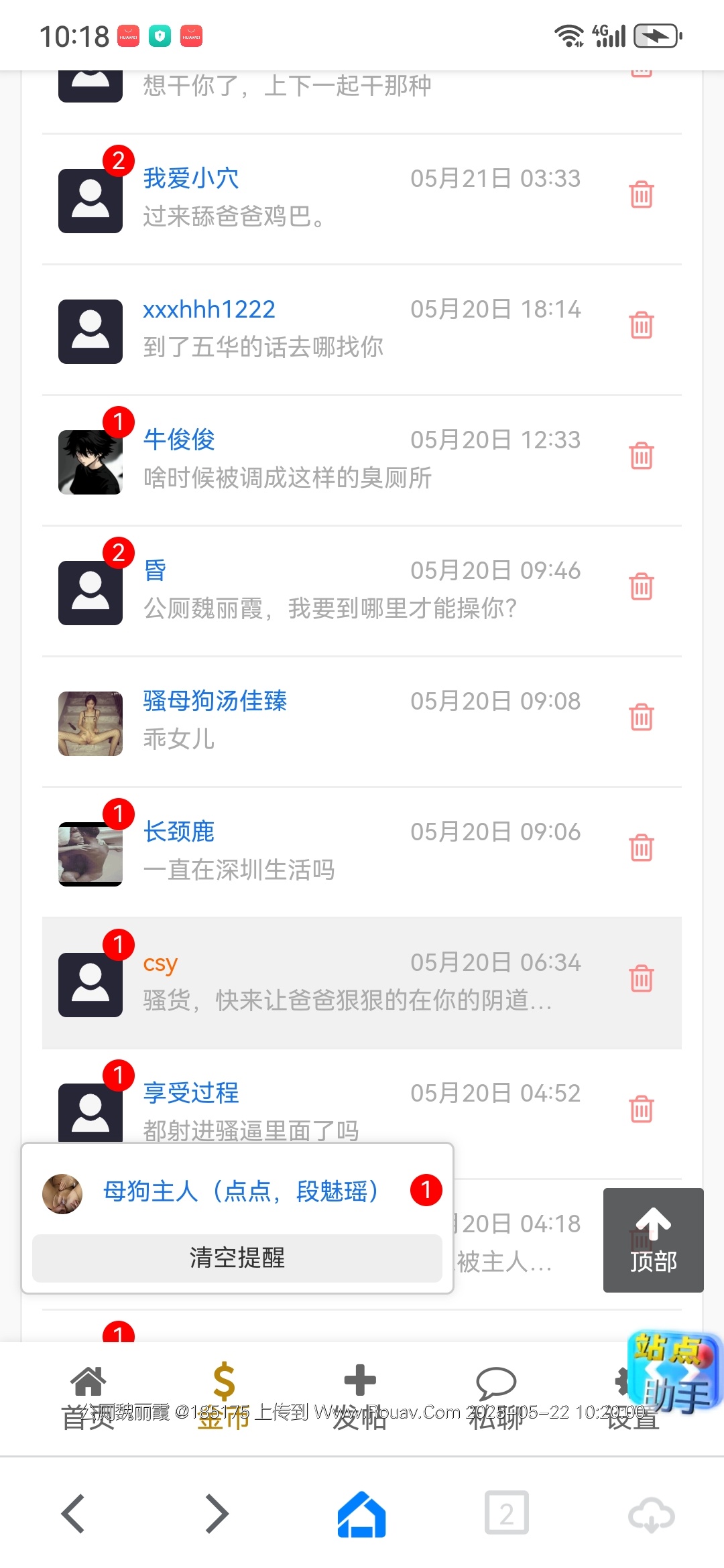Delete the message thread from xxxhhh1222
The width and height of the screenshot is (724, 1568).
[641, 326]
